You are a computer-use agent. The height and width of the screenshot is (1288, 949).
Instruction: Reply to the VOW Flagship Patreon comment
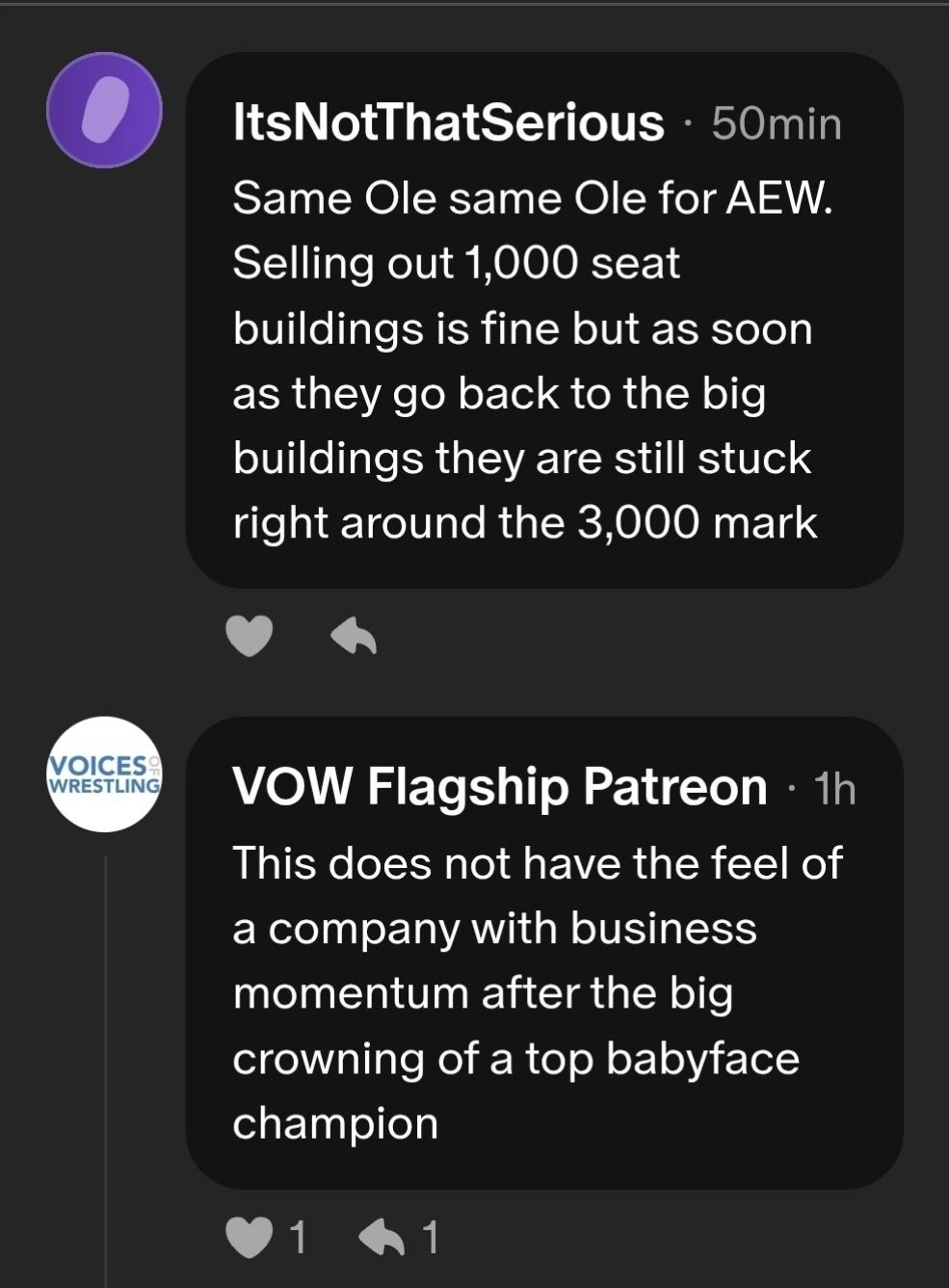382,1238
